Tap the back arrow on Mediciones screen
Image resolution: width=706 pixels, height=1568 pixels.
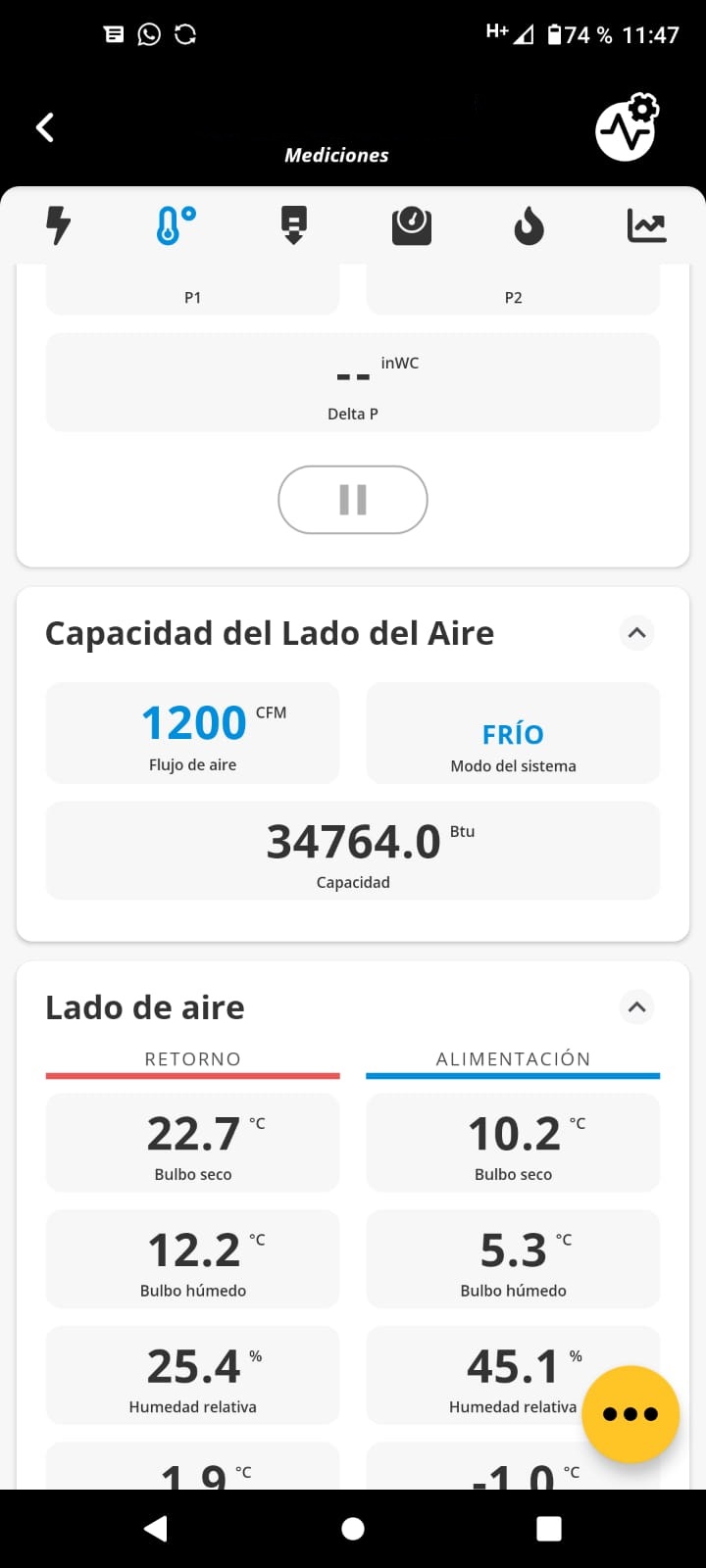[x=44, y=127]
